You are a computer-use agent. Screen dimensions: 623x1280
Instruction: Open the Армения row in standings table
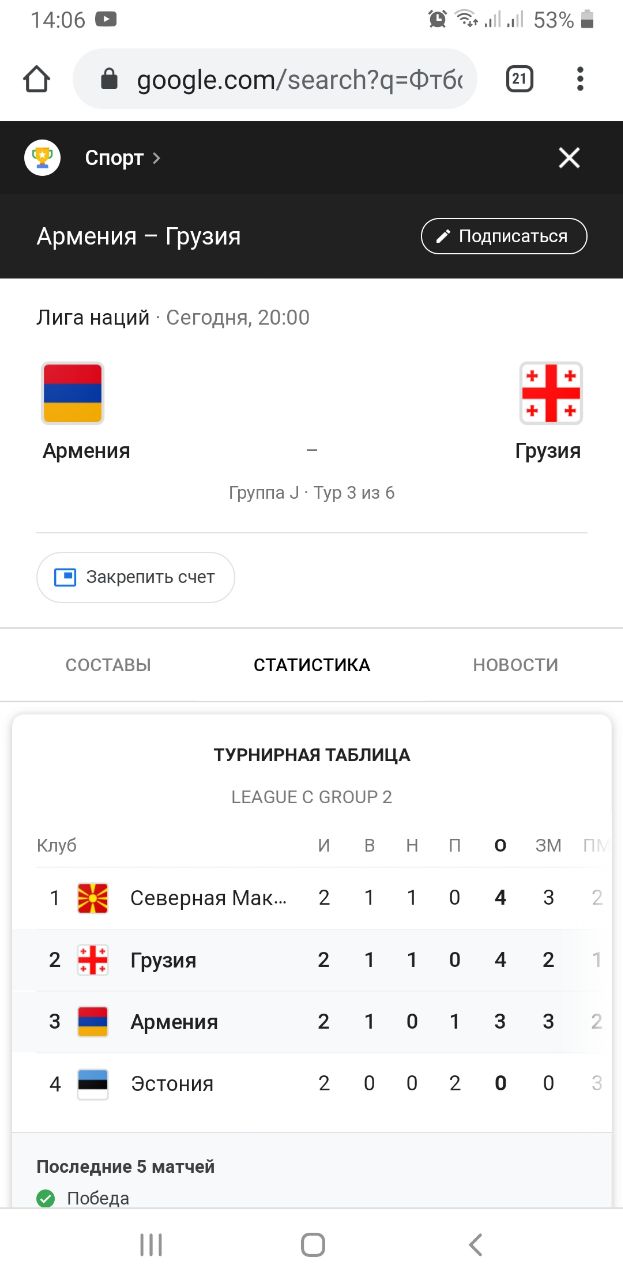click(x=173, y=1022)
